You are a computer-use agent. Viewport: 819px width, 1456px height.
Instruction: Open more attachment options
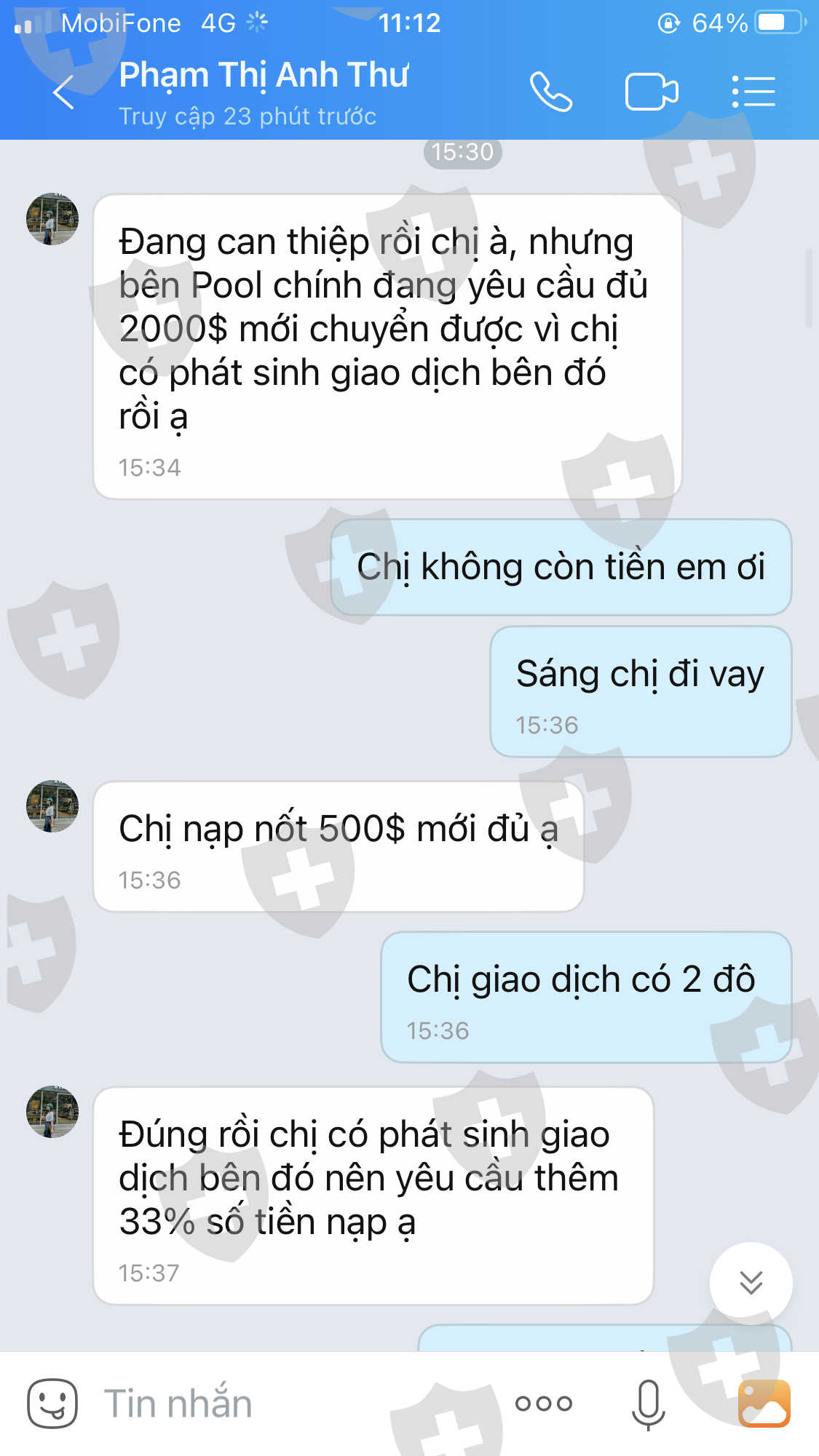[544, 1404]
